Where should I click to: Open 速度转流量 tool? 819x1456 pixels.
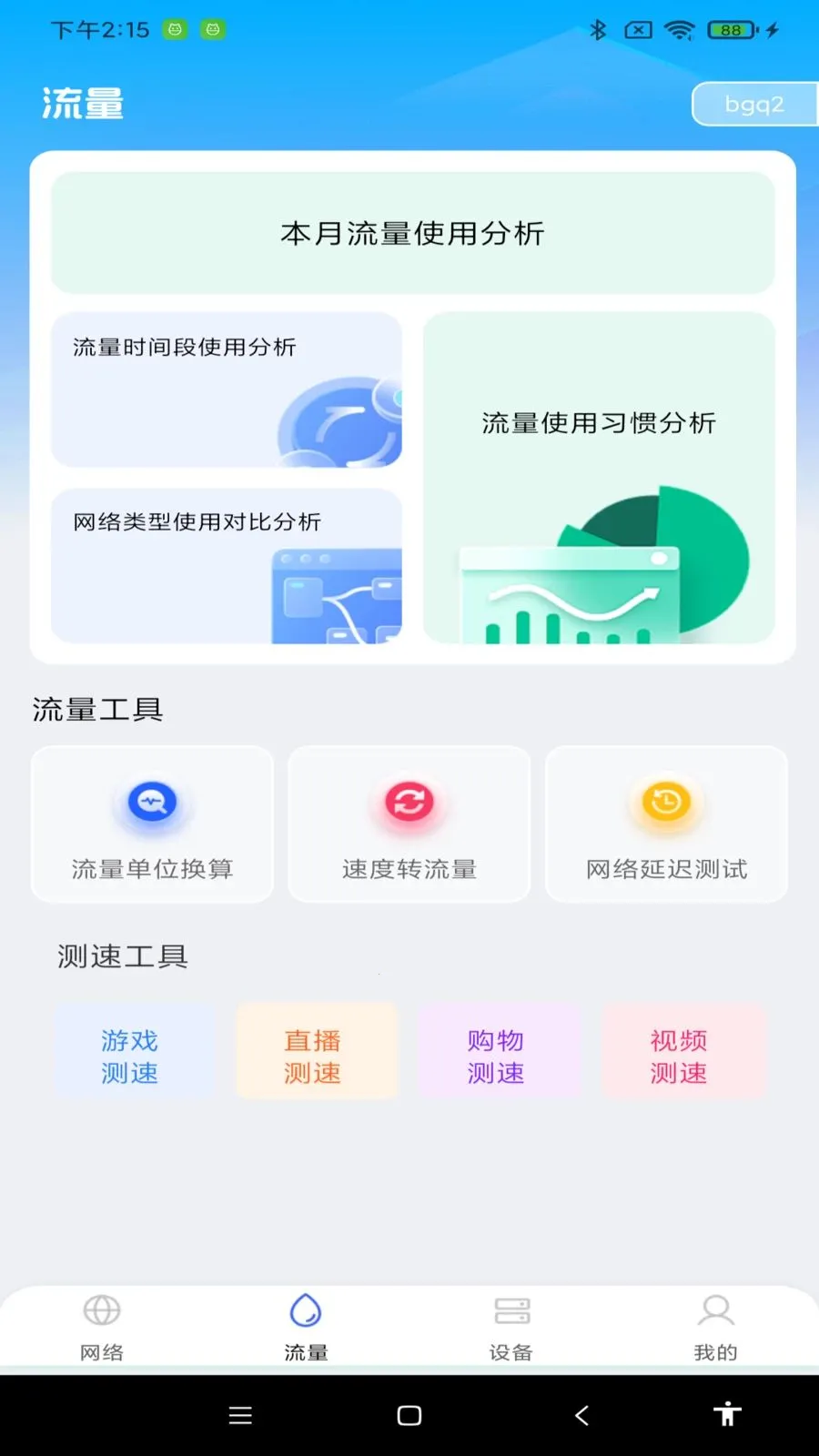pos(409,824)
